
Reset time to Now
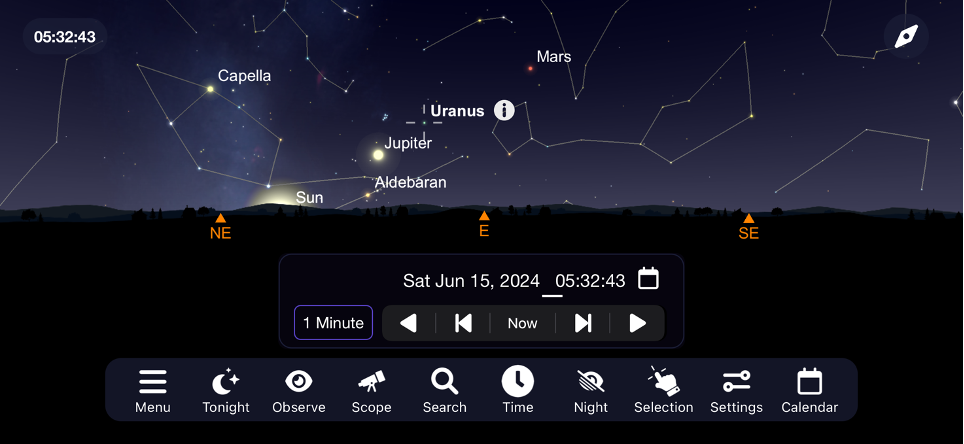point(522,323)
